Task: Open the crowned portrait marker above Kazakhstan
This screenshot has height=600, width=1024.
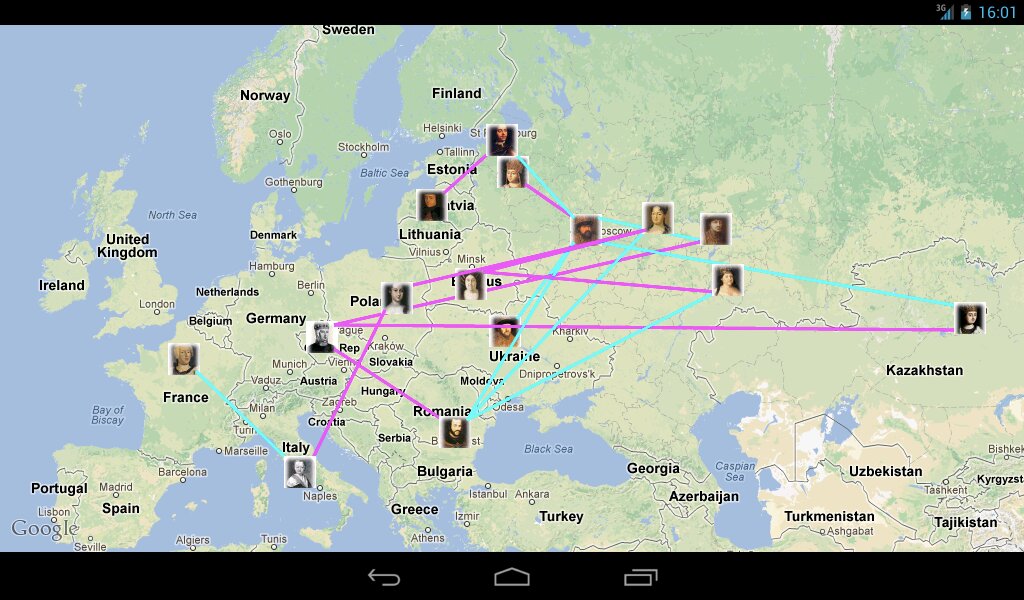Action: point(969,318)
